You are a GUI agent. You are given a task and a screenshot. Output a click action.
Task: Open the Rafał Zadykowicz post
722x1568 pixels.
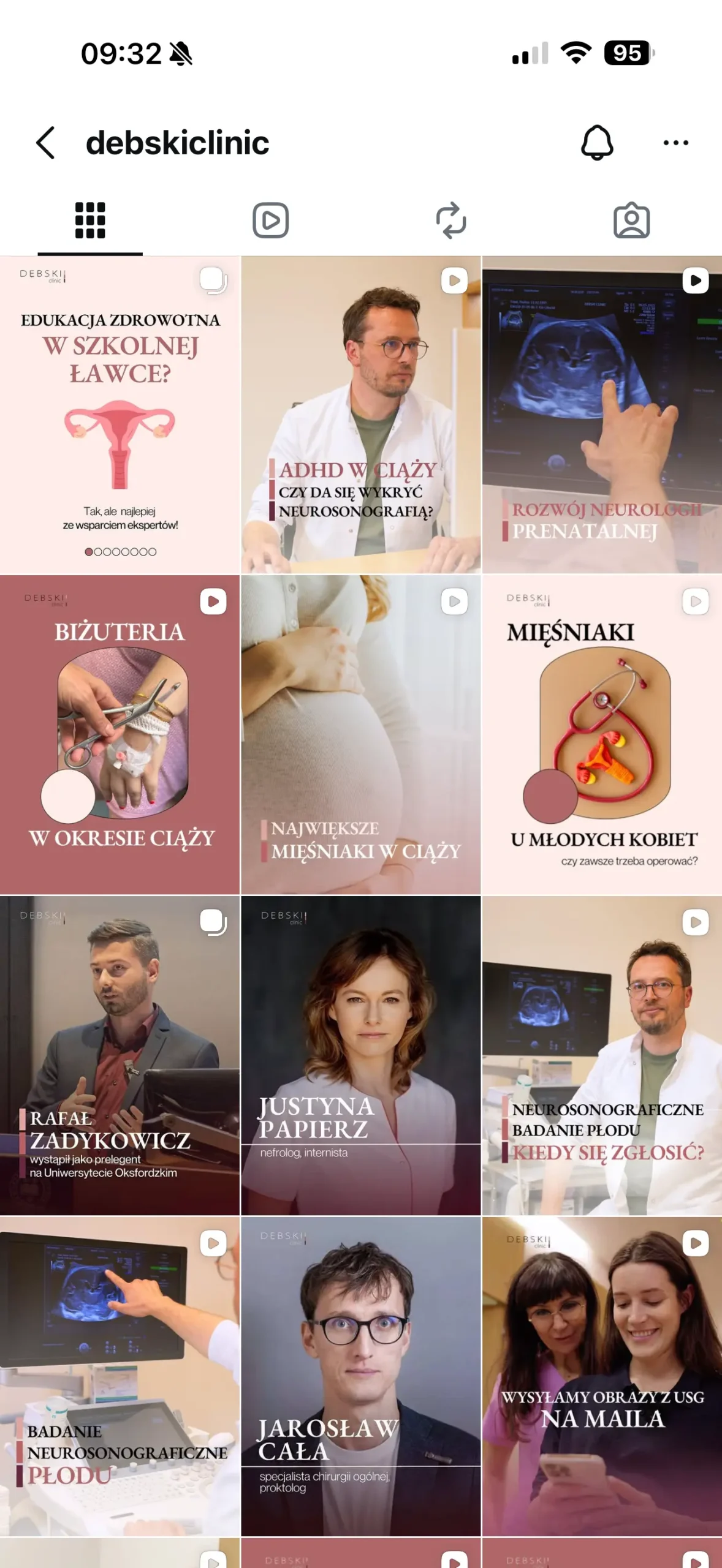click(120, 1056)
